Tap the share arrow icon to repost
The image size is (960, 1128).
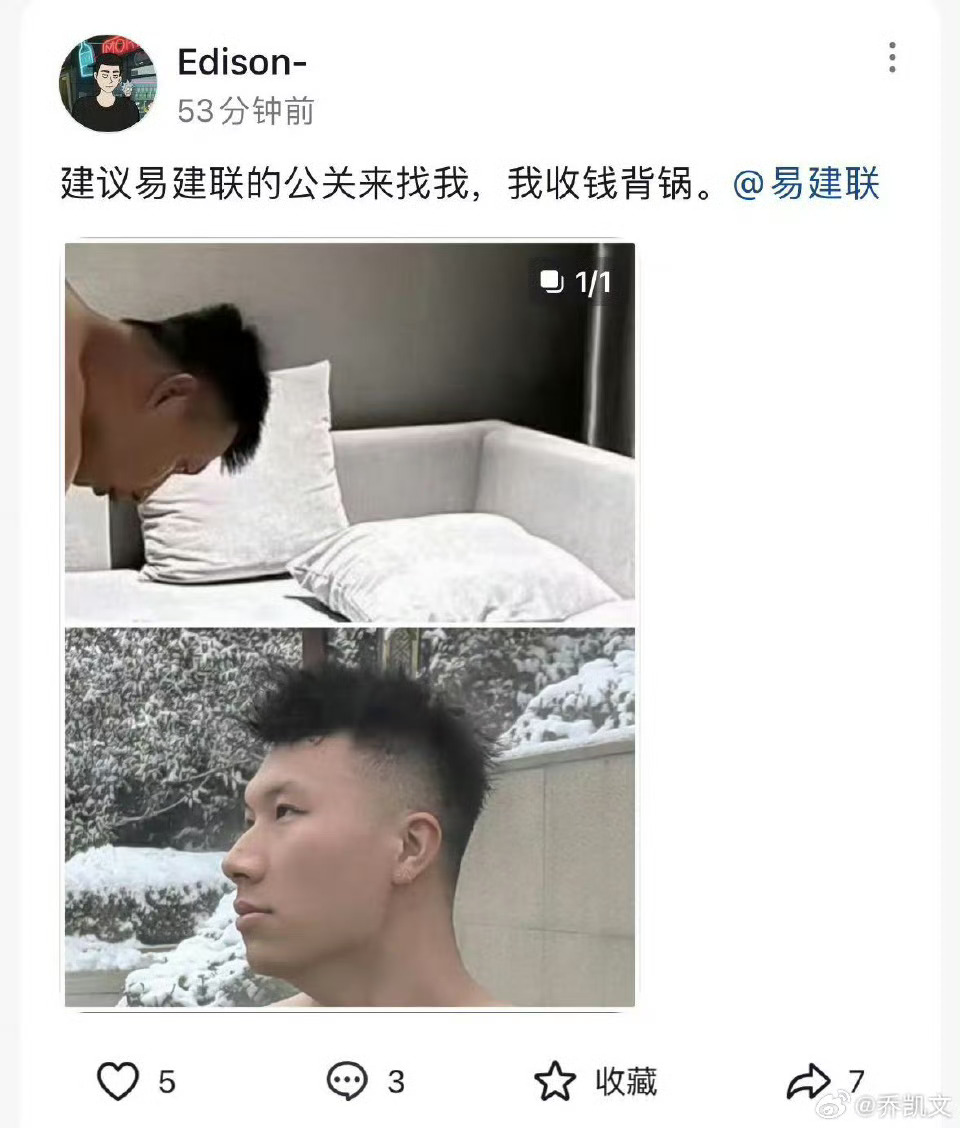tap(812, 1081)
